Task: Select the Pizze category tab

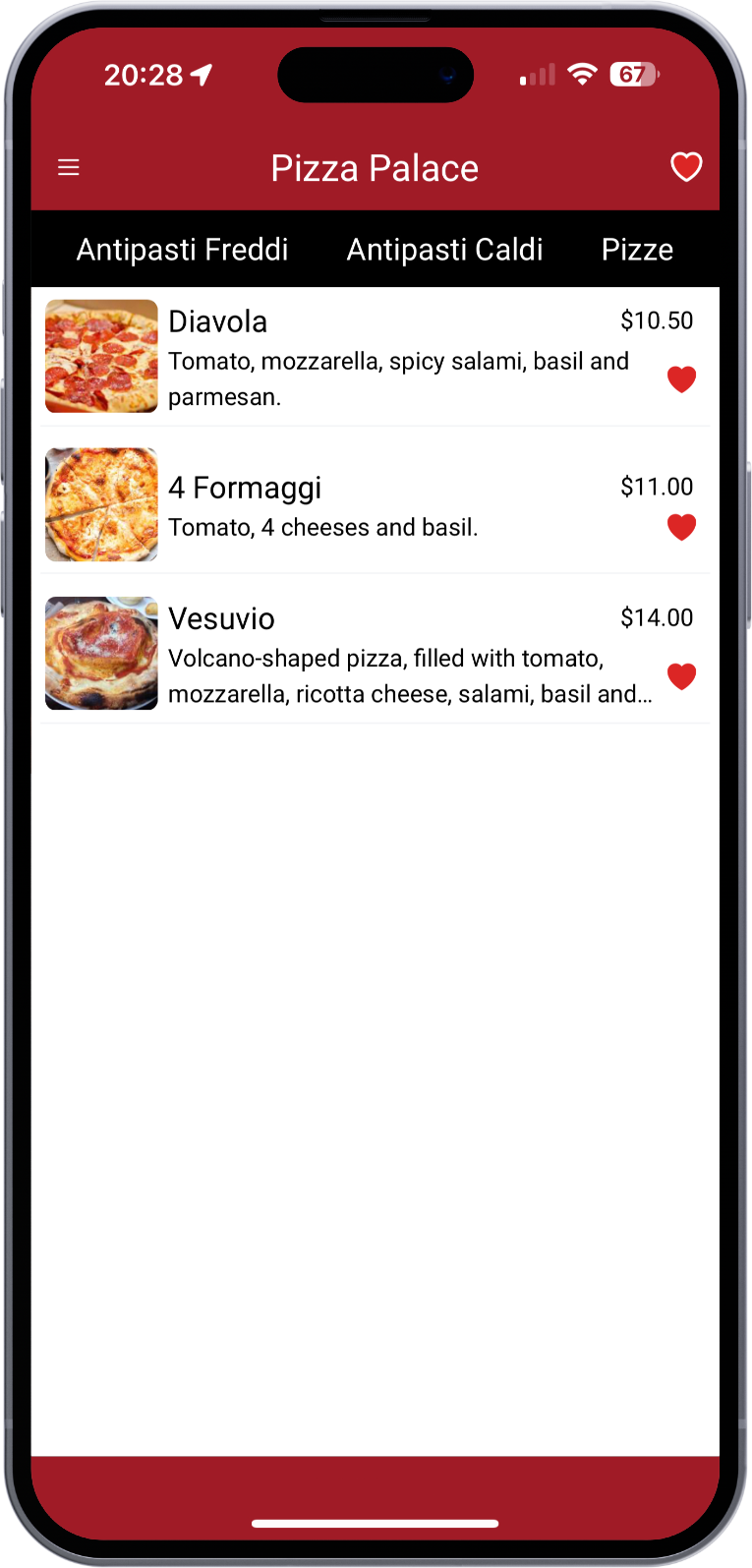Action: pyautogui.click(x=637, y=250)
